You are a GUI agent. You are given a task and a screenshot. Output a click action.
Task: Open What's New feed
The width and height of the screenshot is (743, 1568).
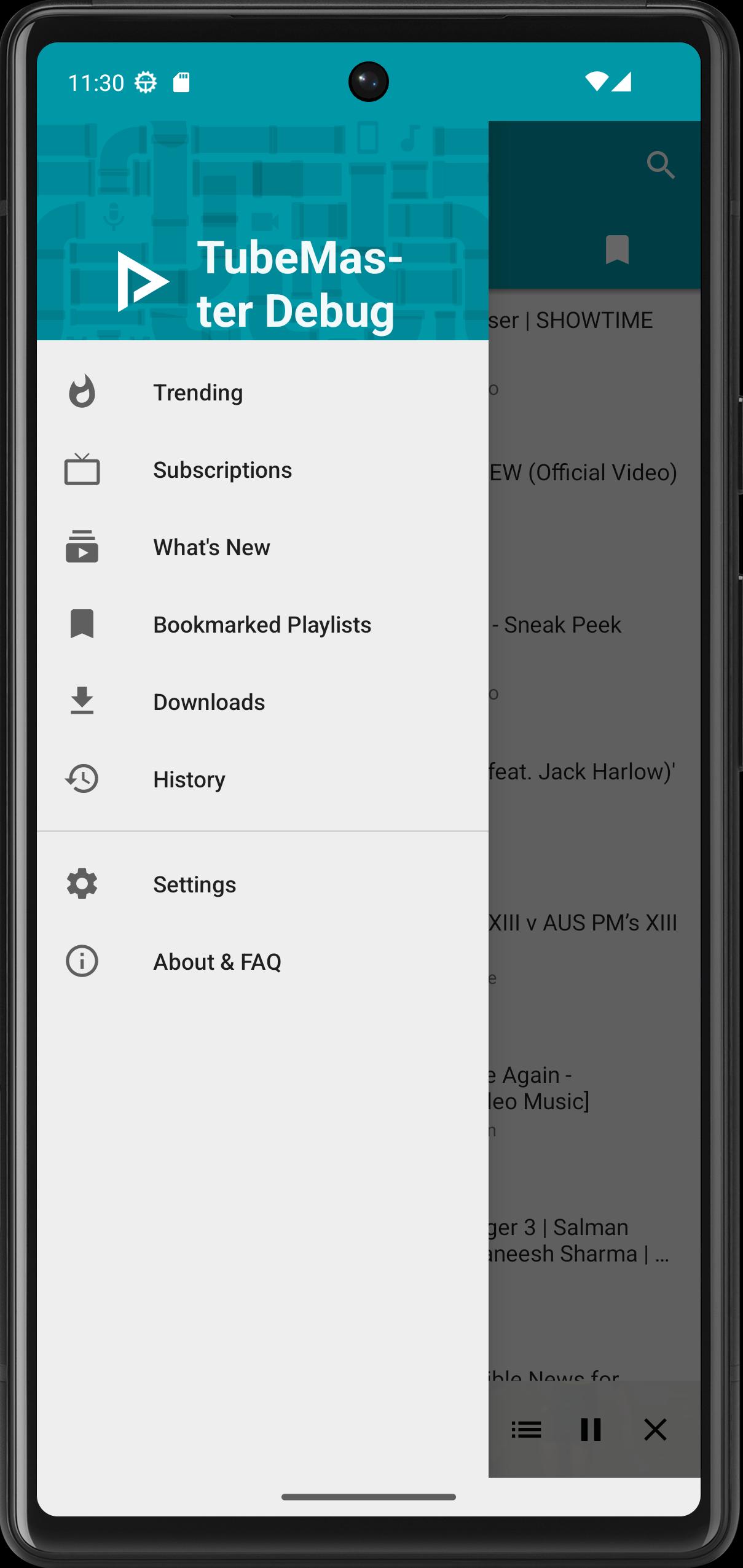(x=262, y=547)
